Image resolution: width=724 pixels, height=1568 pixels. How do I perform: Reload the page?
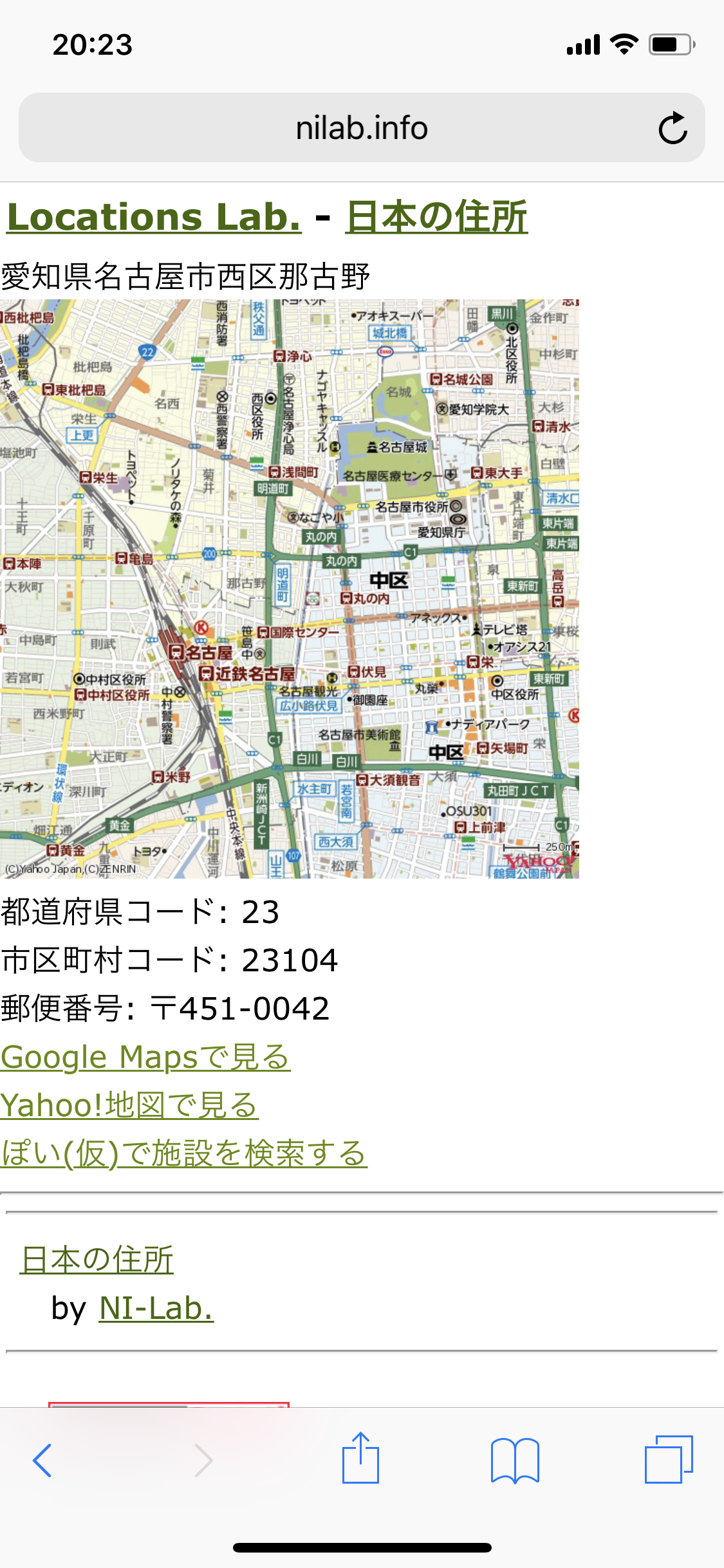[673, 127]
